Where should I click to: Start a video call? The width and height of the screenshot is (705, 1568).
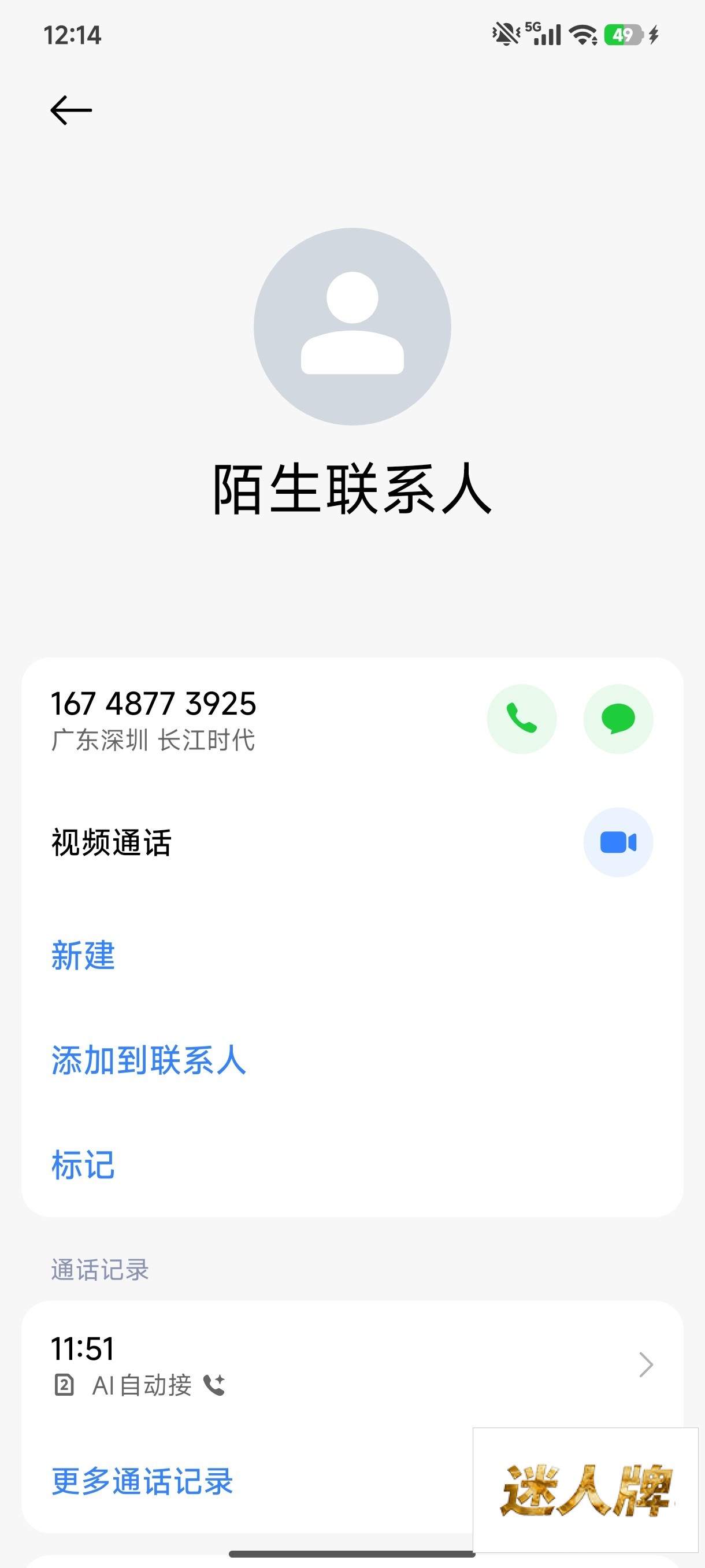(617, 842)
